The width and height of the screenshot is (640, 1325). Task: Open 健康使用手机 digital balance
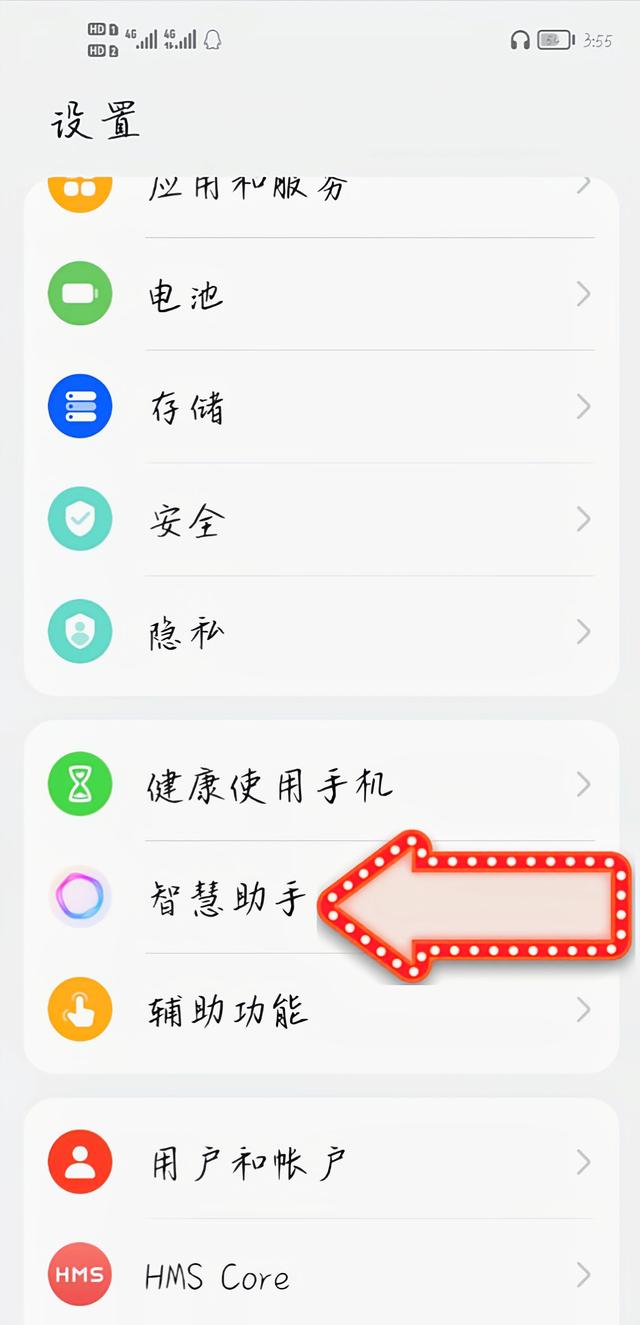pos(320,786)
